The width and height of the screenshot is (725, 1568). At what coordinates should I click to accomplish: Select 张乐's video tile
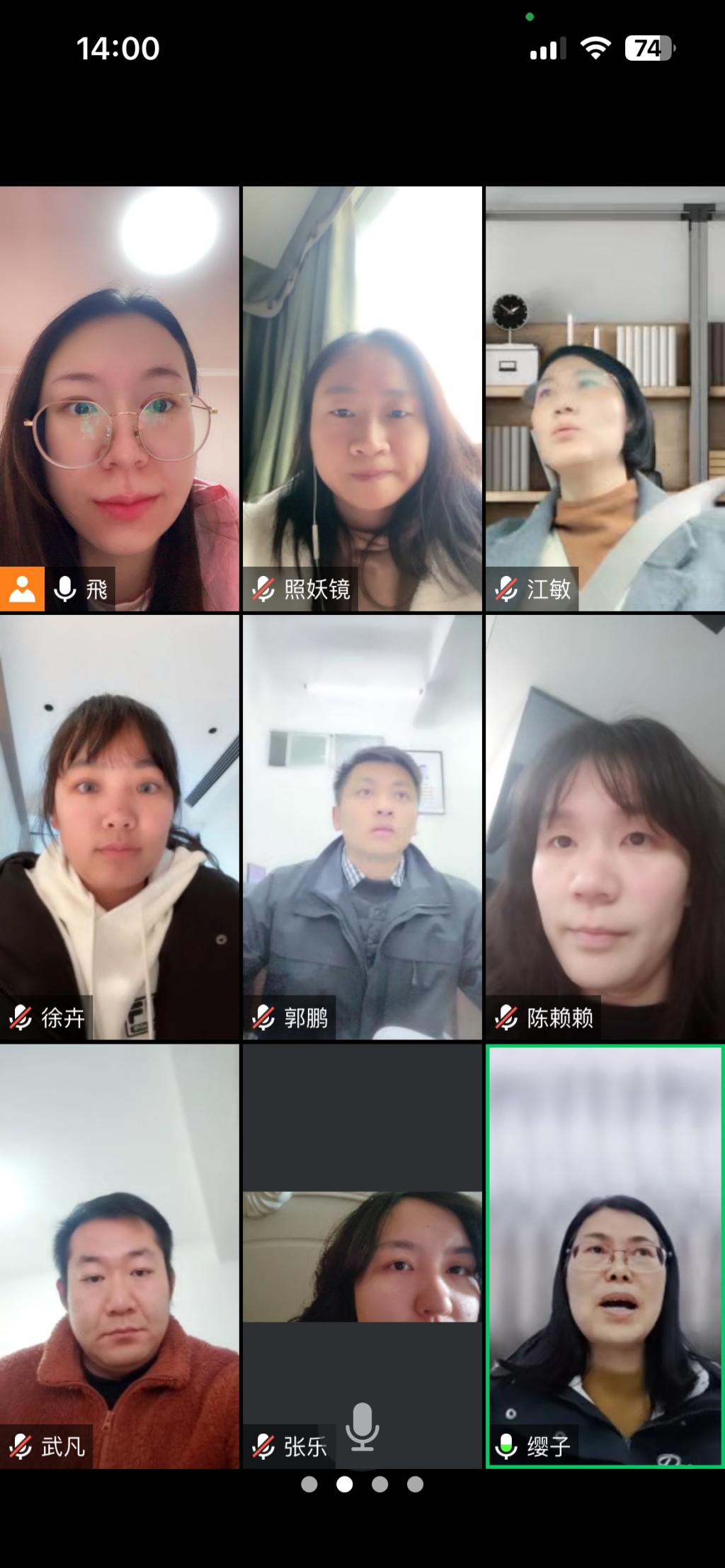tap(362, 1256)
